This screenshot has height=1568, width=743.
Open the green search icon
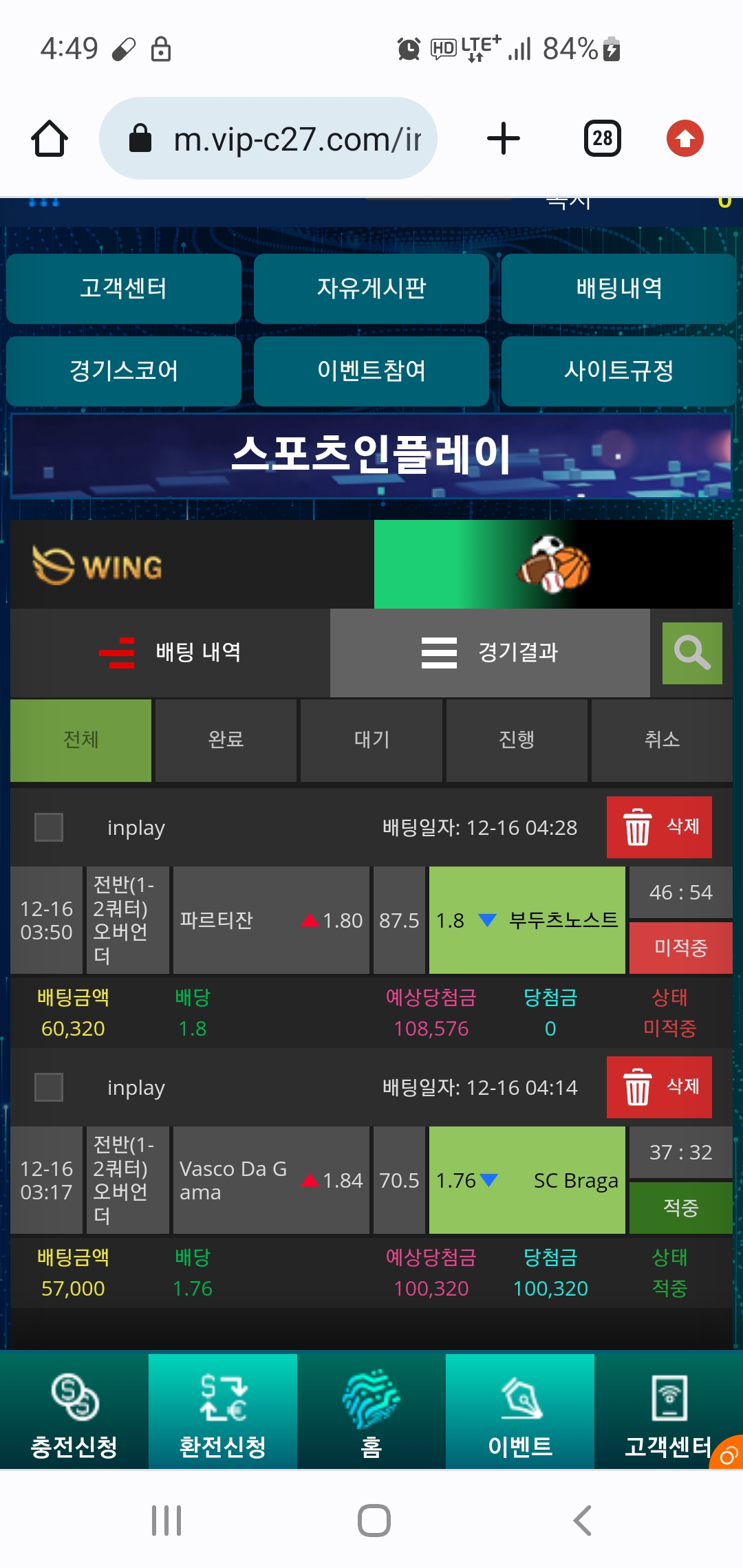[691, 653]
